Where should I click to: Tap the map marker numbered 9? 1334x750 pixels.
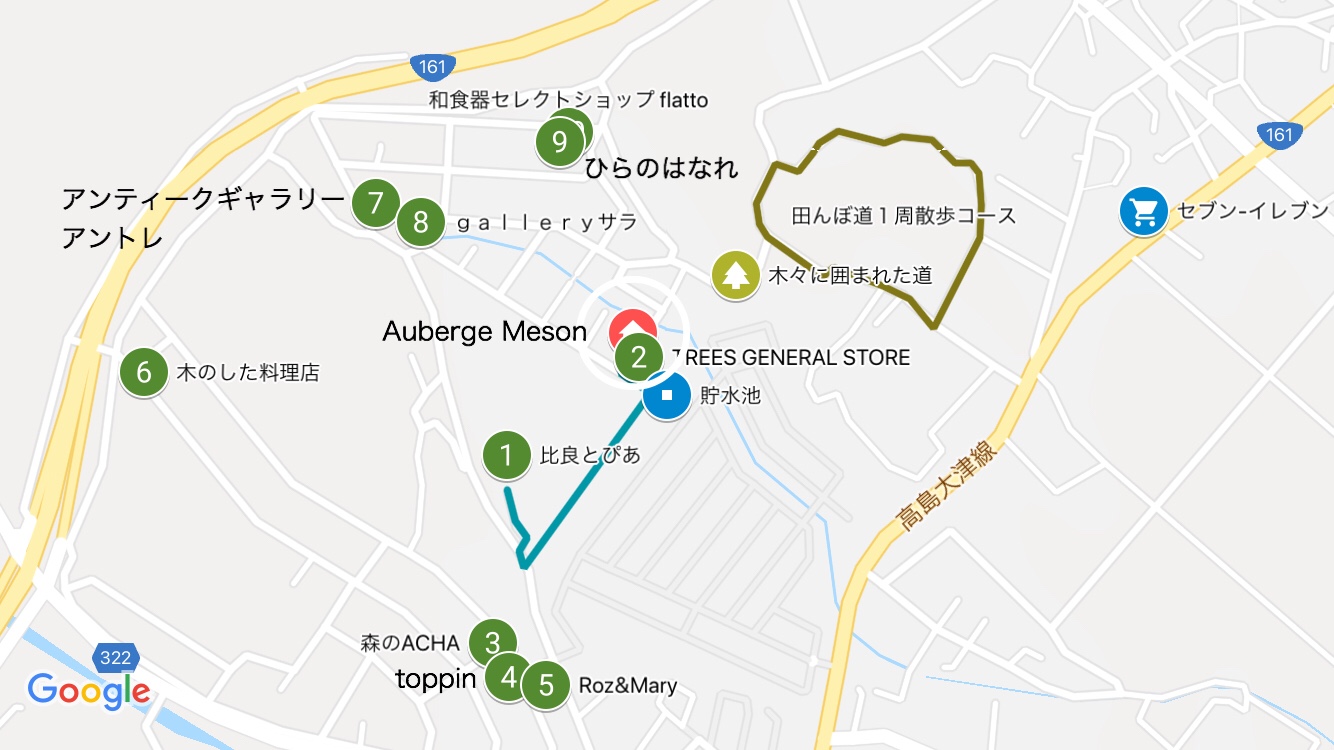click(x=560, y=142)
